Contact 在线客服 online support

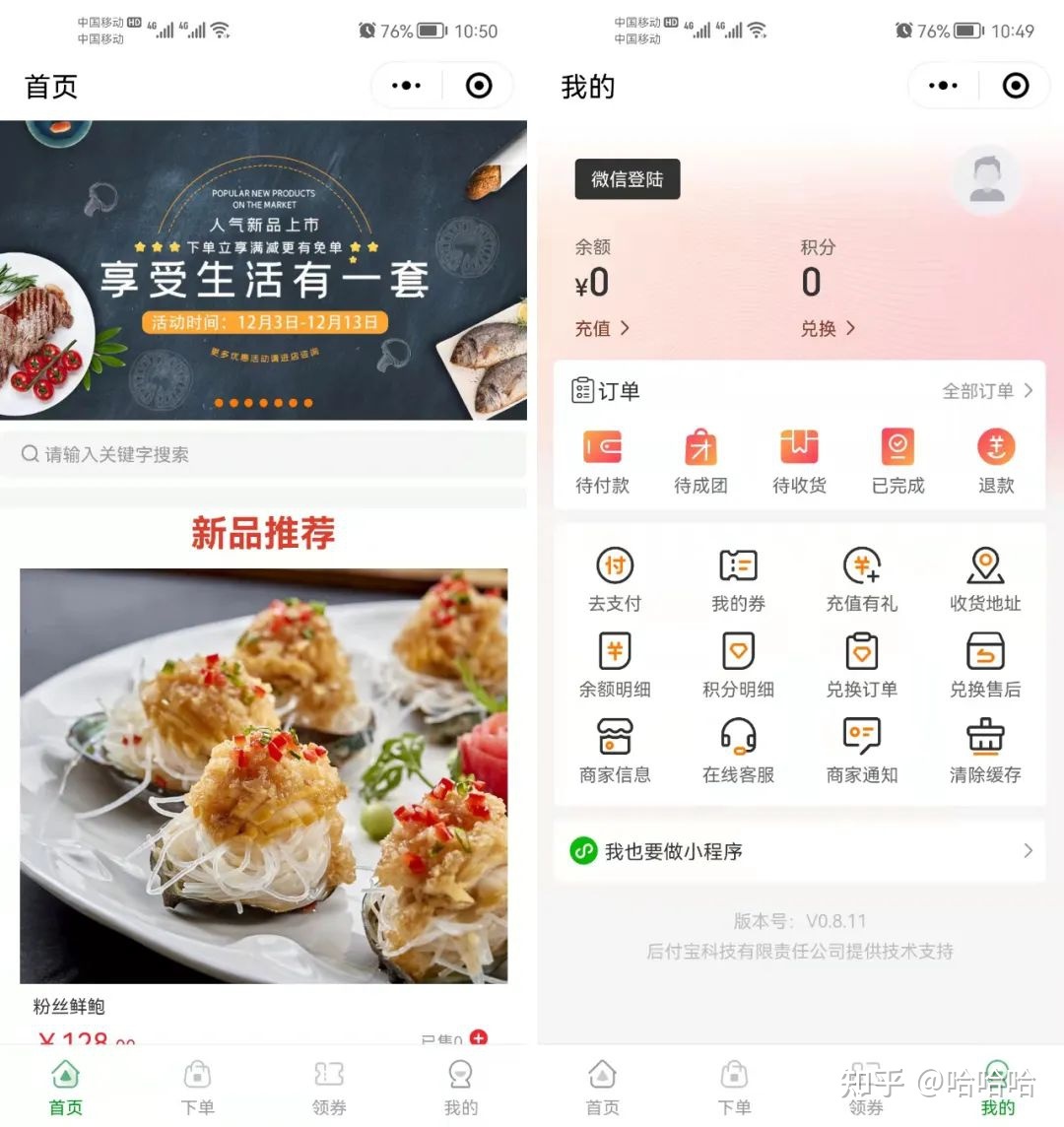coord(738,751)
